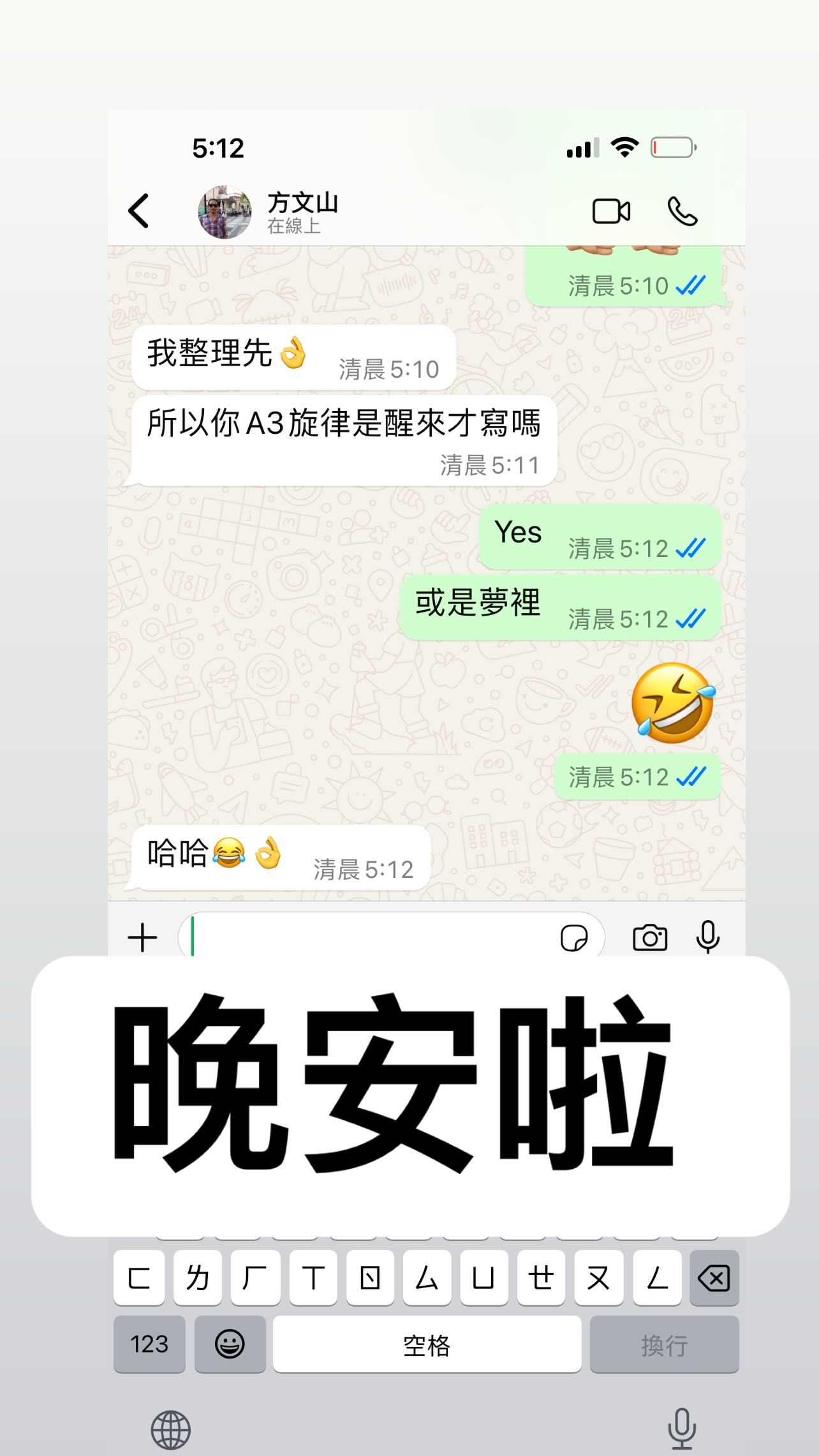
Task: Open the camera to send a photo
Action: tap(649, 937)
